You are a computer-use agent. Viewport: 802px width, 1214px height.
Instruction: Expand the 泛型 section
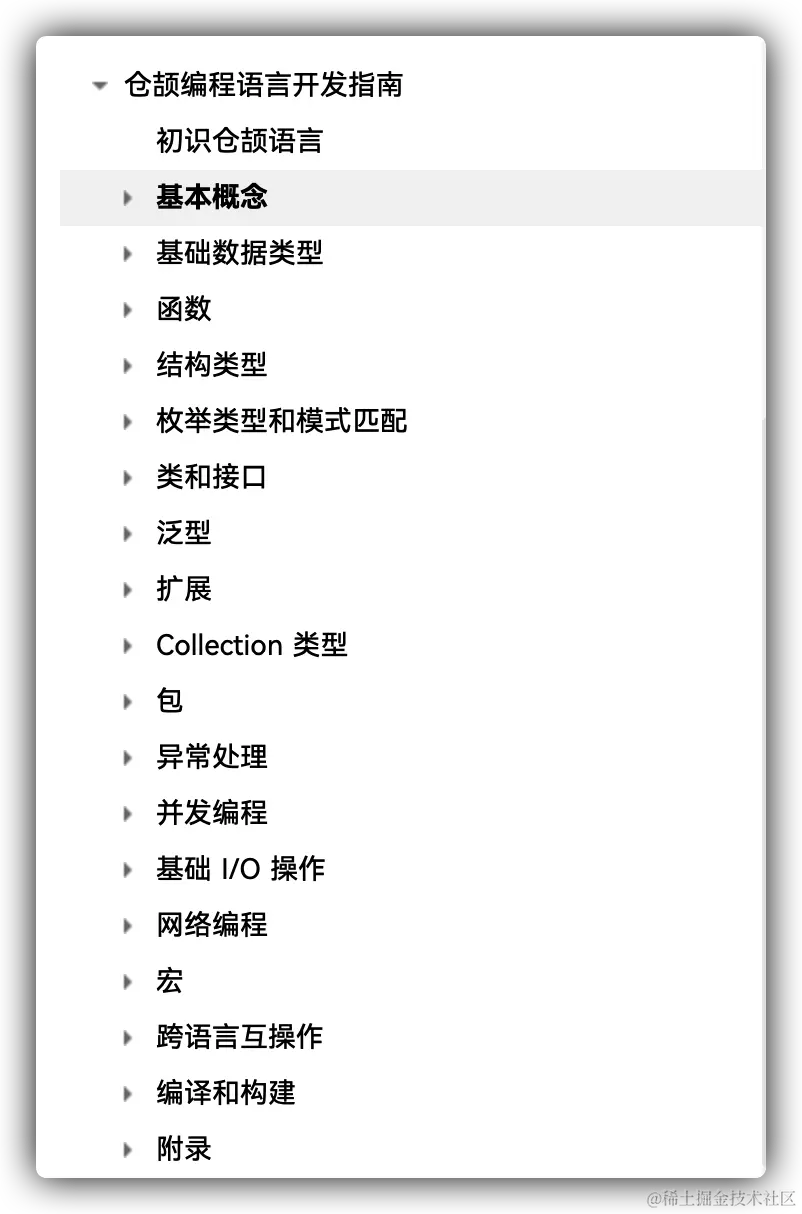127,534
